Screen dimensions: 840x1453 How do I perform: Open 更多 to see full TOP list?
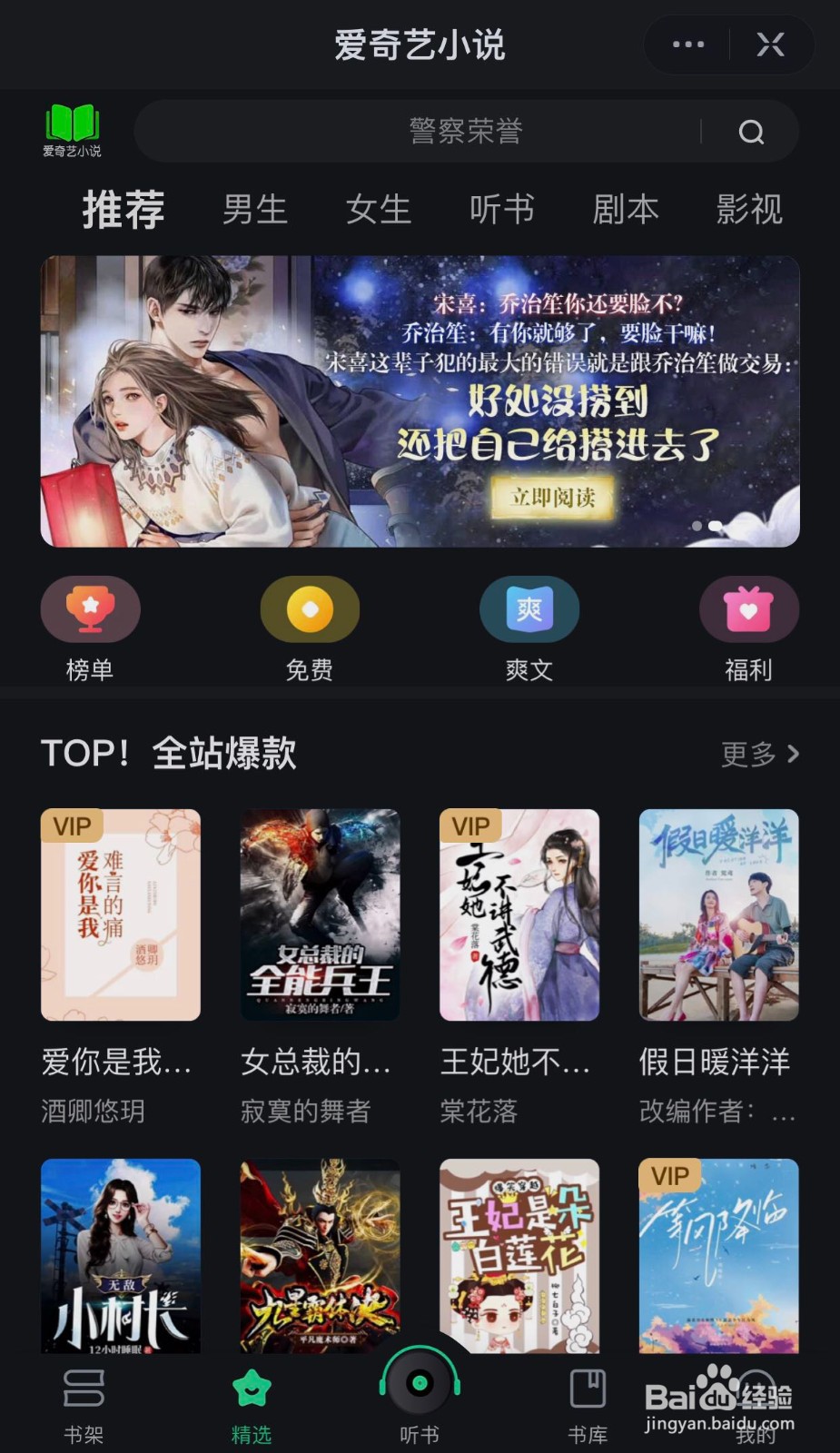click(760, 753)
